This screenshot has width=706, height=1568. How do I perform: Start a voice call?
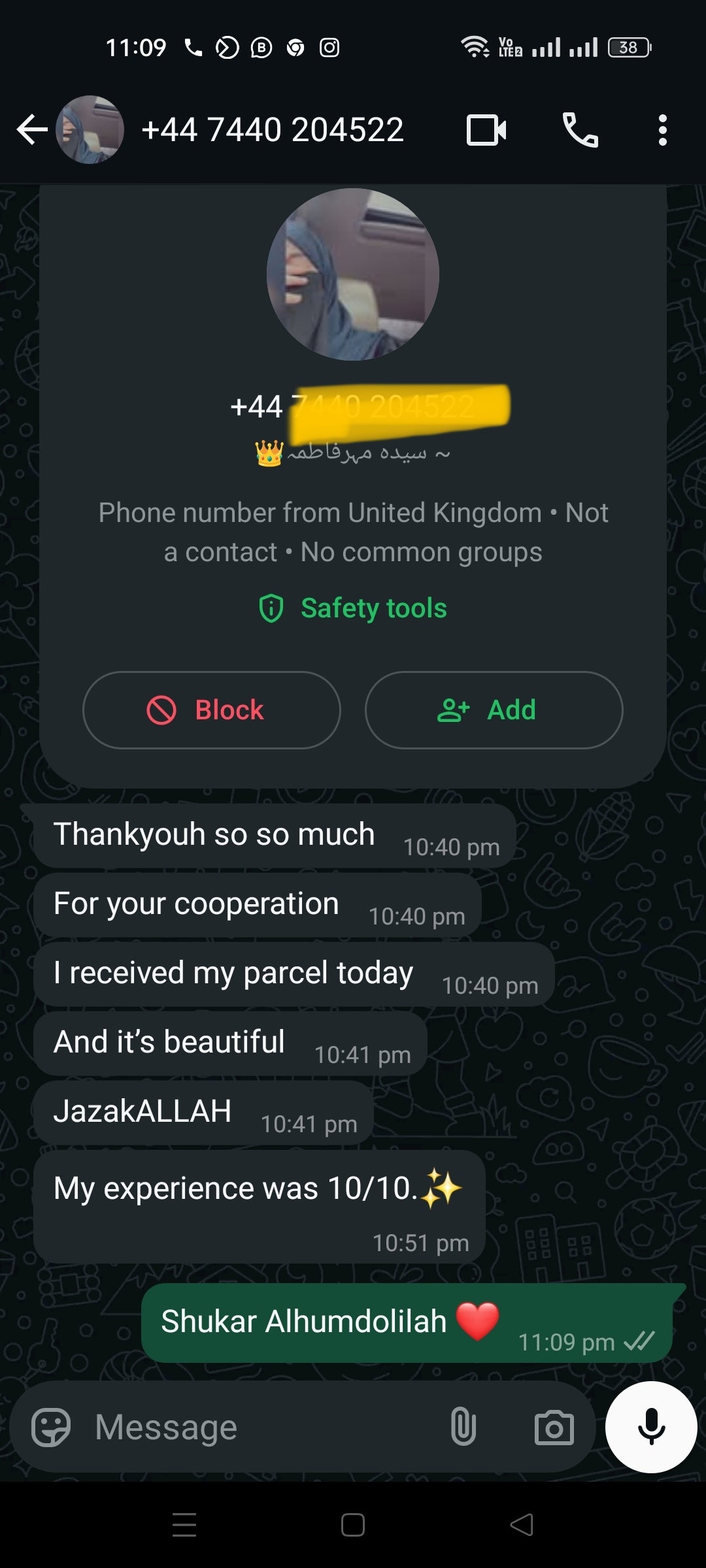[580, 129]
